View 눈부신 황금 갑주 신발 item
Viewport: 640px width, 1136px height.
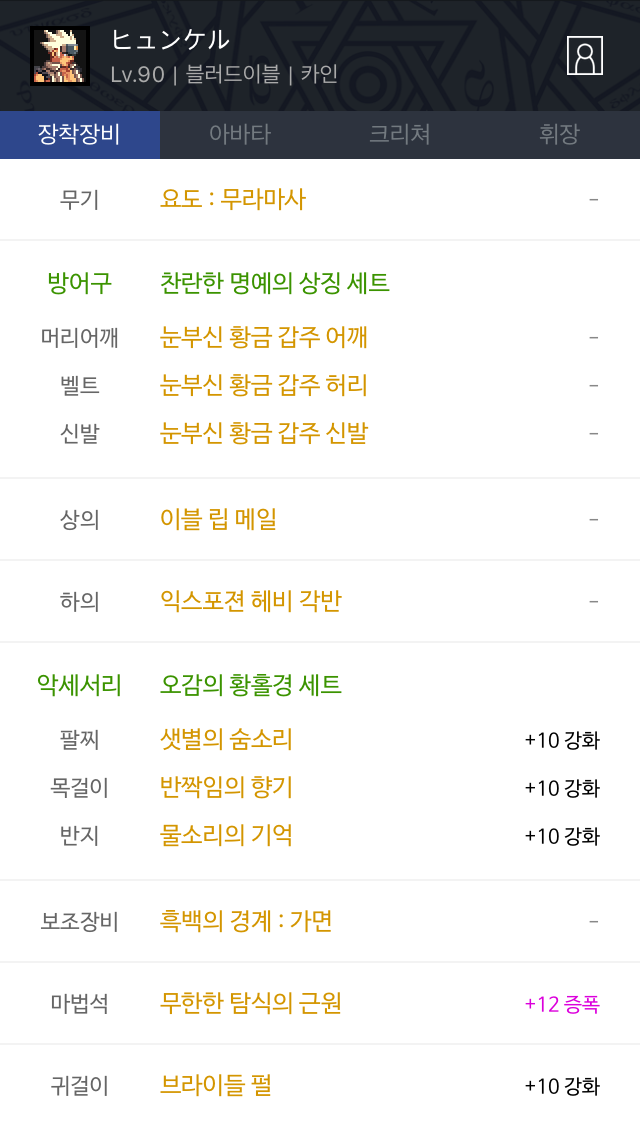coord(264,433)
